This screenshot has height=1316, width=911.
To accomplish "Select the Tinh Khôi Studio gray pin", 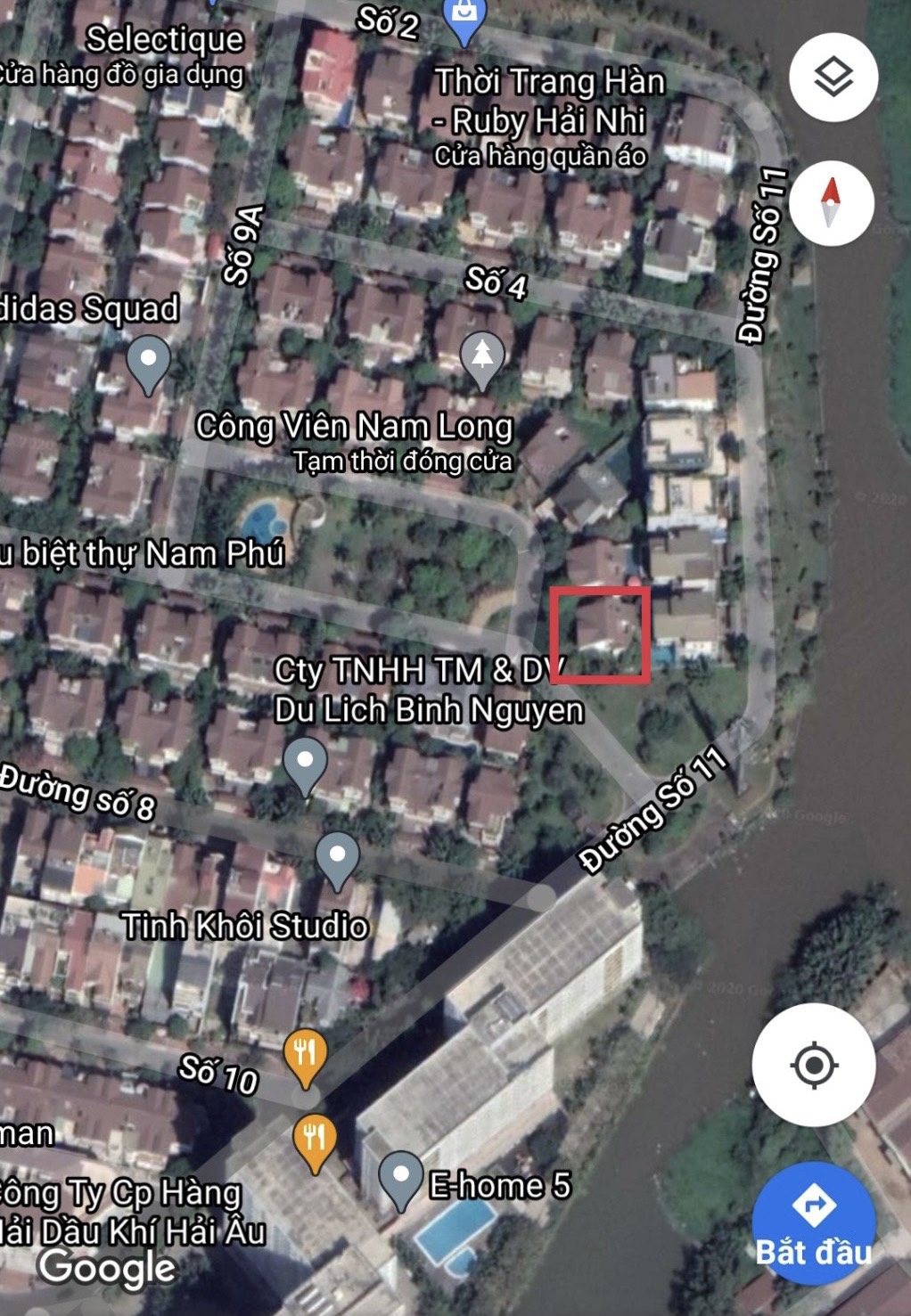I will tap(340, 853).
